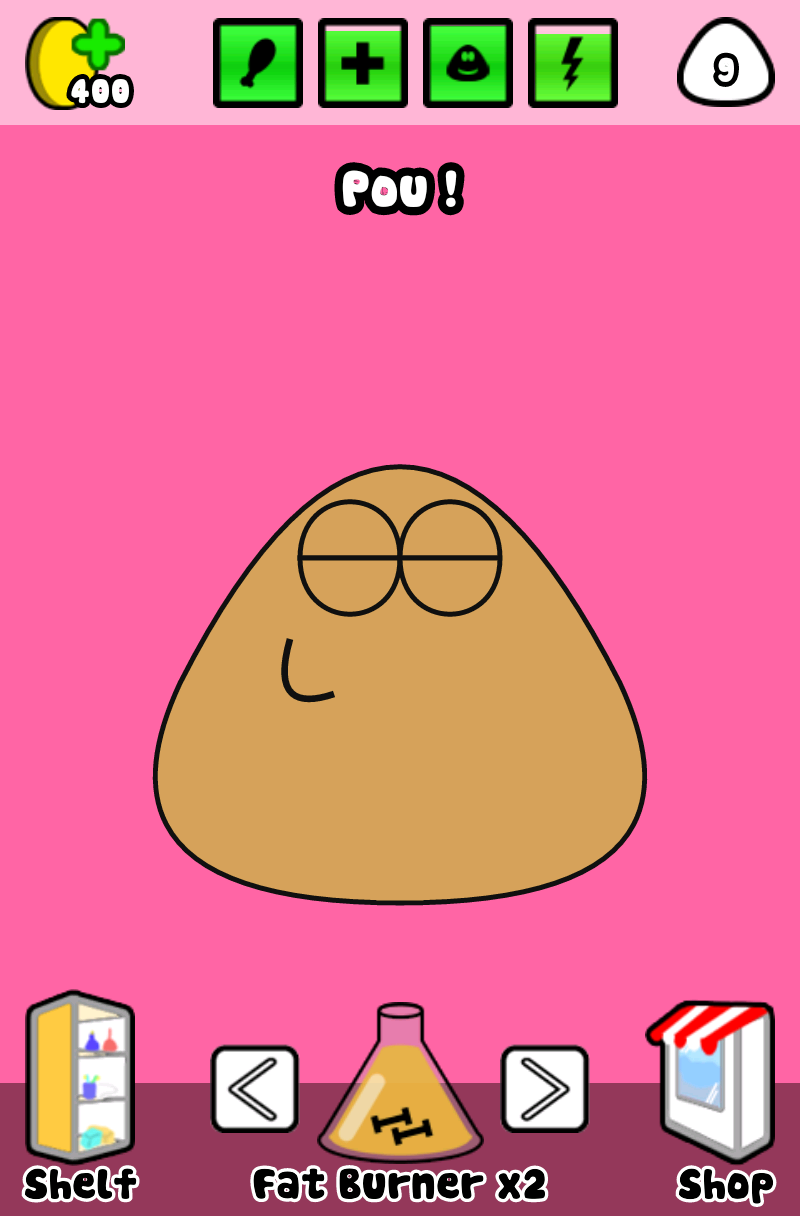Select previous potion with left arrow

click(255, 1088)
